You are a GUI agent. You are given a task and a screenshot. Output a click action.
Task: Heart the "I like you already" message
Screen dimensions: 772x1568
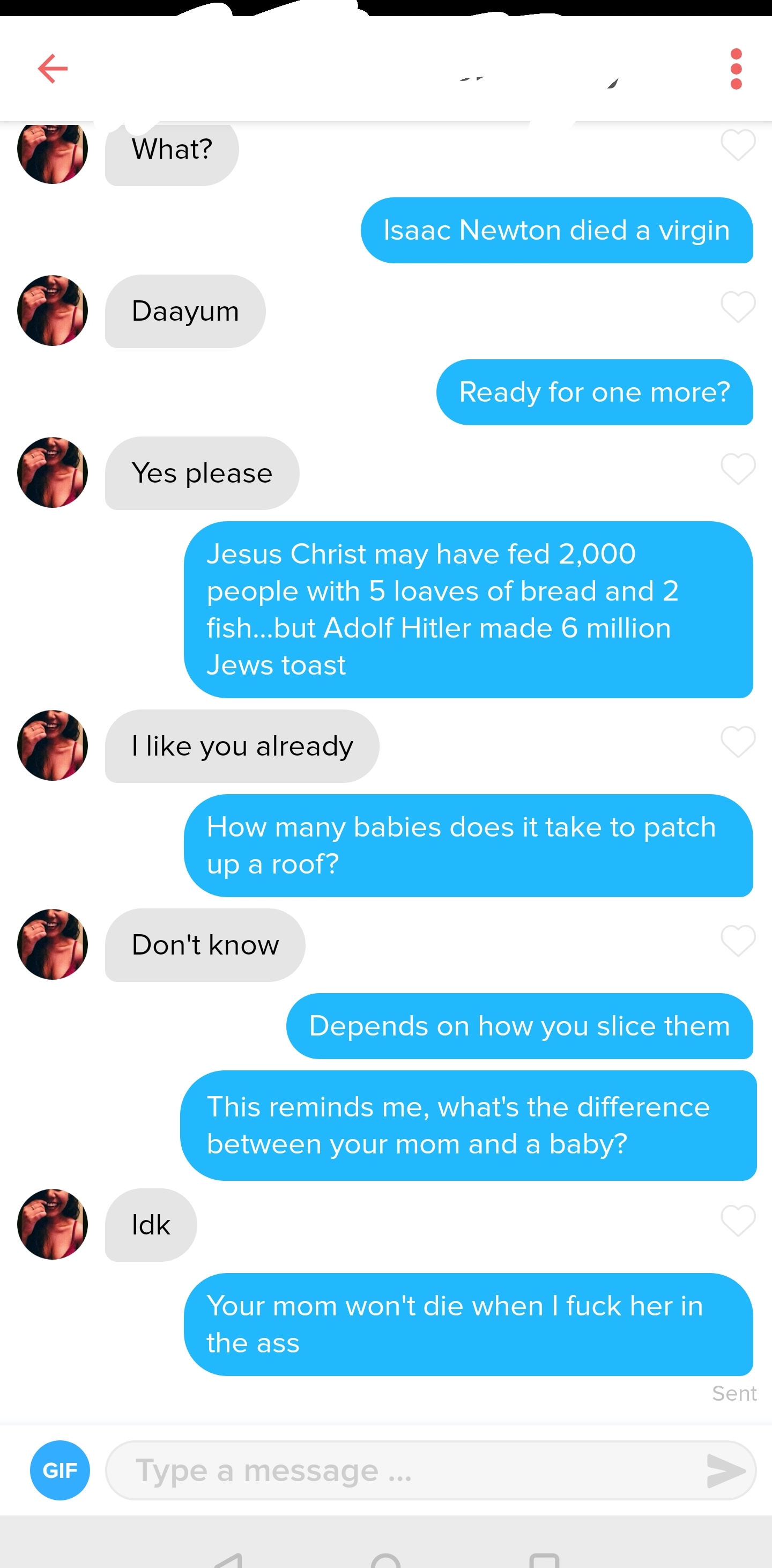click(x=738, y=742)
